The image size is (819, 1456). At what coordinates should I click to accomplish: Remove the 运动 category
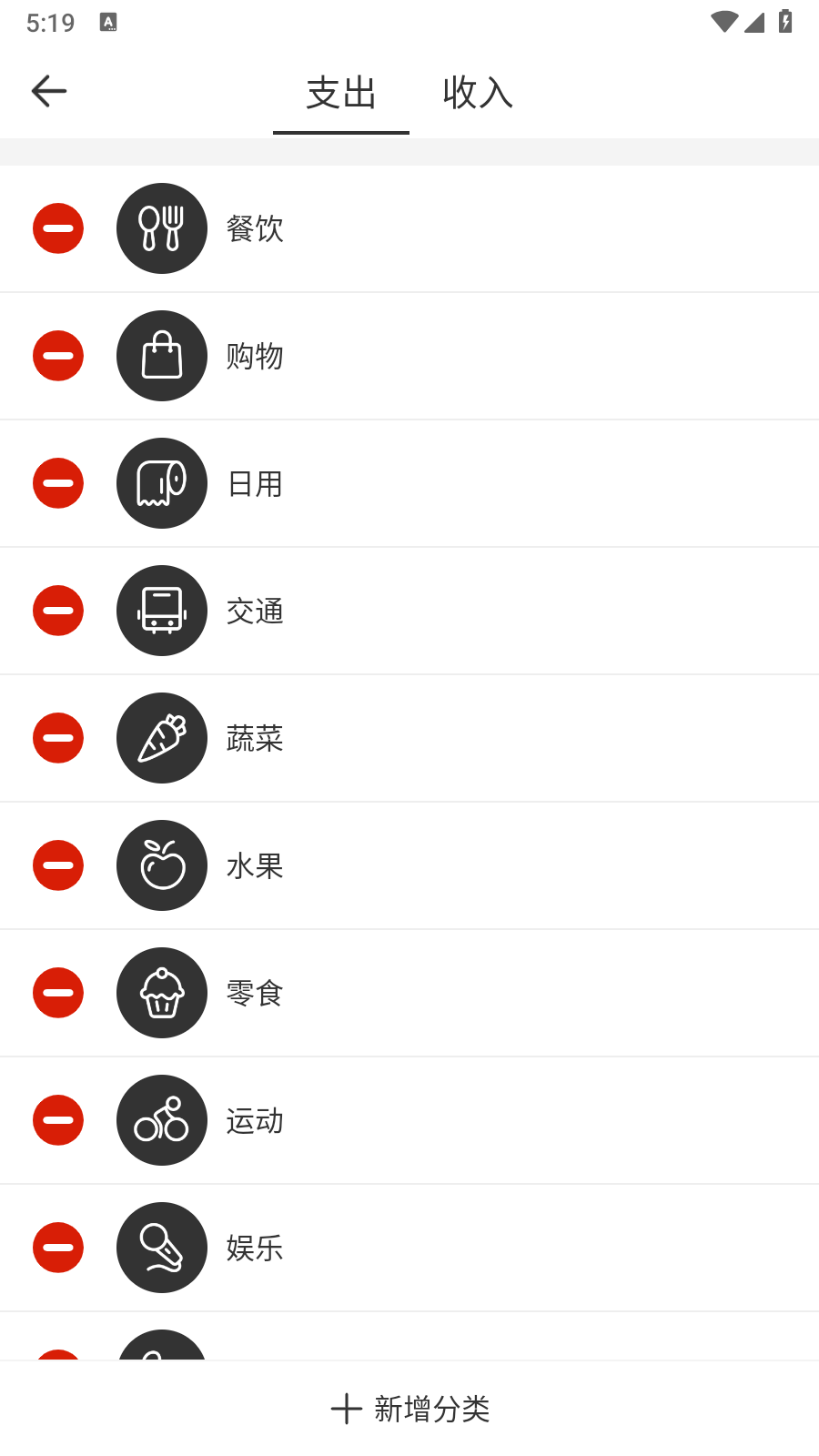click(x=58, y=1120)
